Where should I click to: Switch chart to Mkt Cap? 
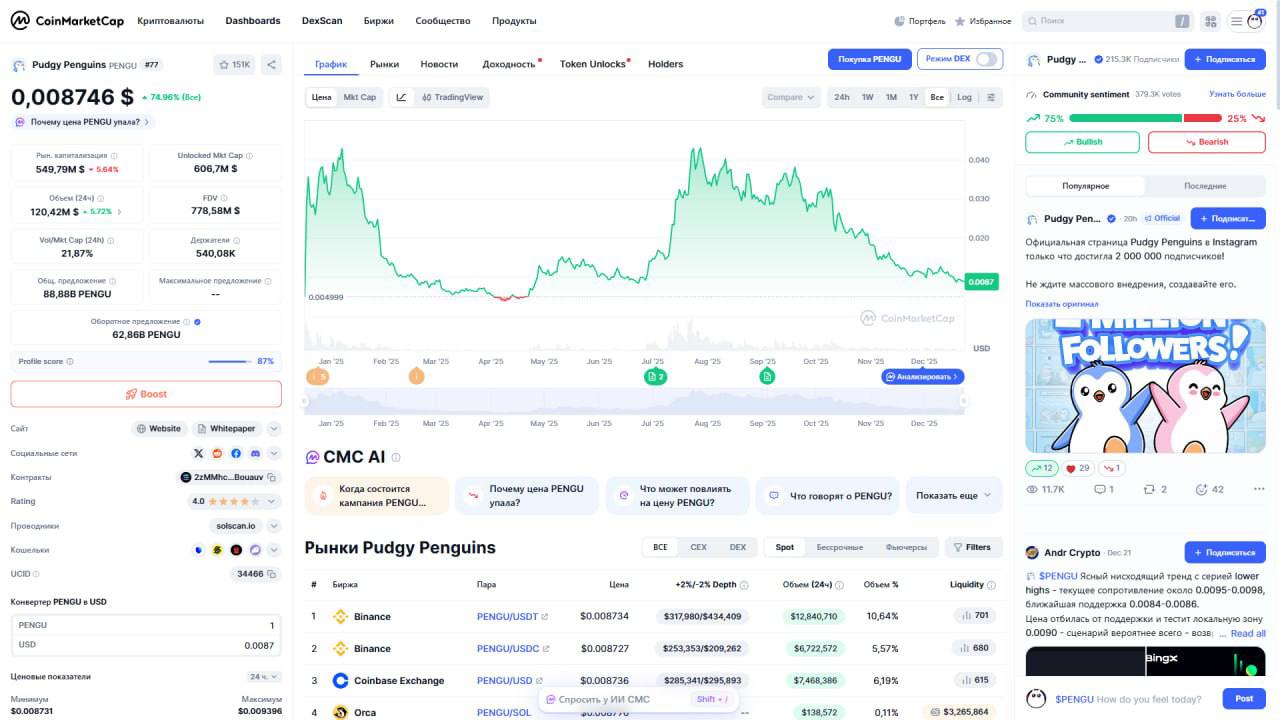click(x=360, y=97)
